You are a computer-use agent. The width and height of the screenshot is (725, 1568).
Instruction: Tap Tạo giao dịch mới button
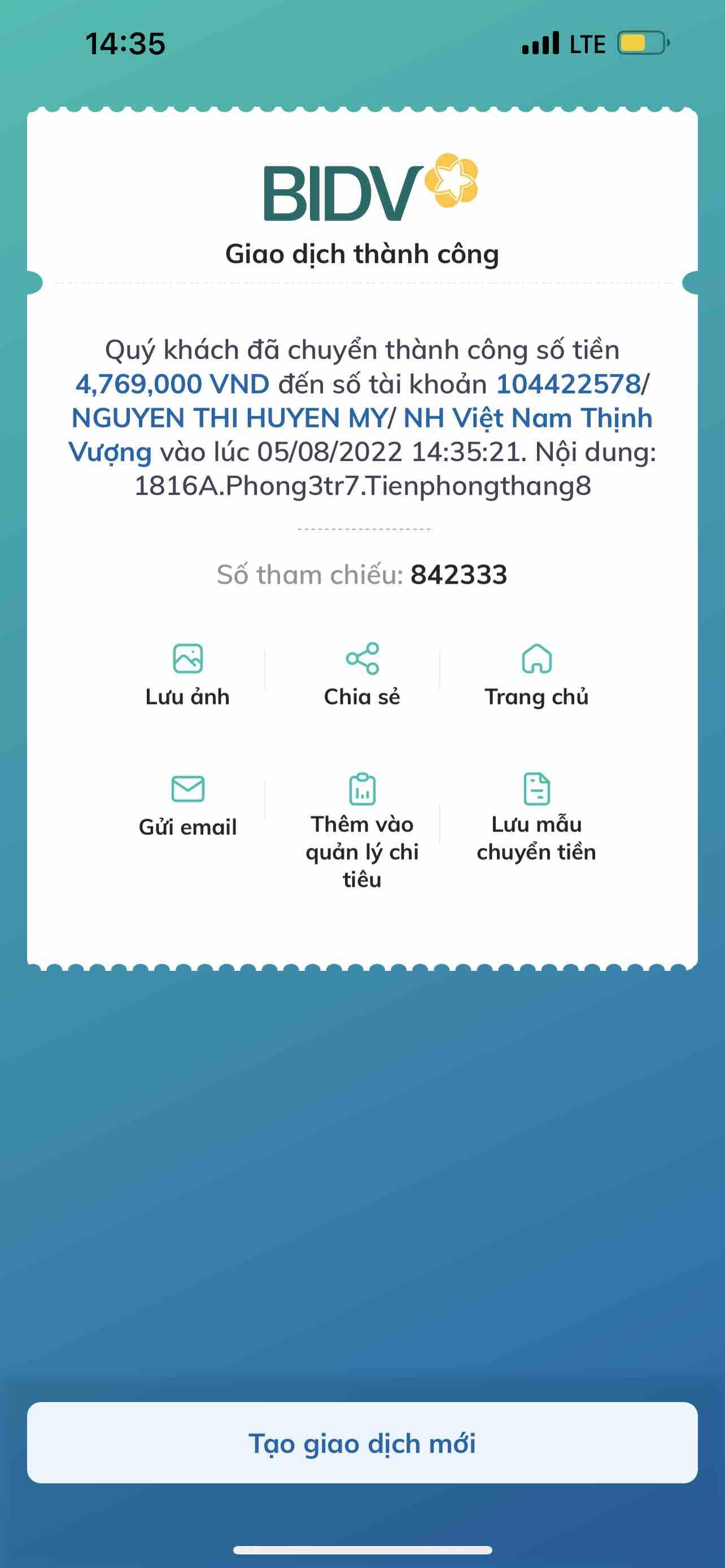point(362,1443)
